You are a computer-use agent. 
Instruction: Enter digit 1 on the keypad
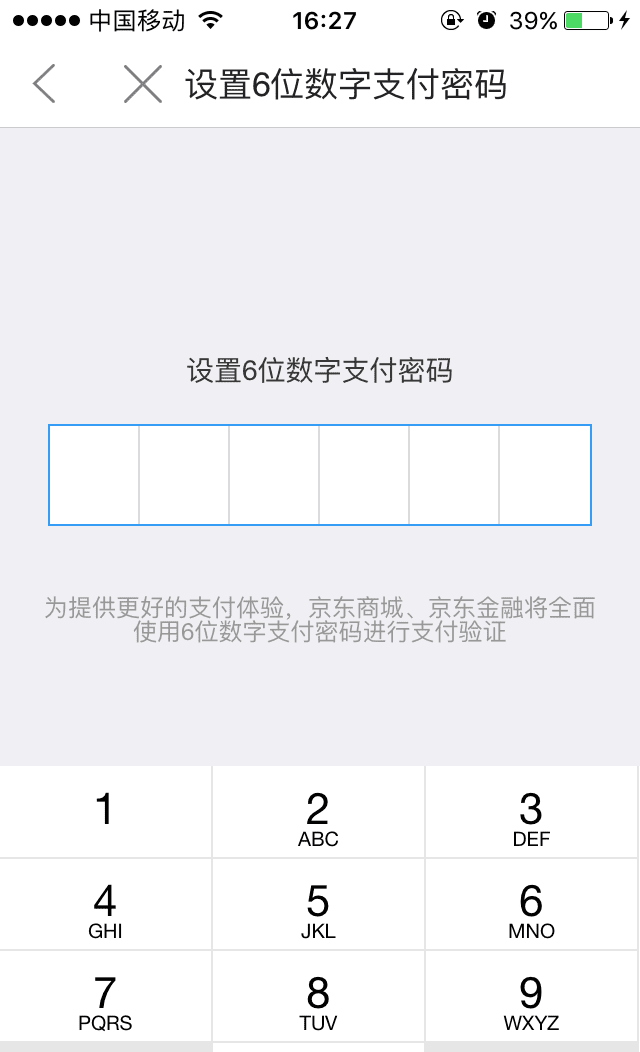coord(105,811)
